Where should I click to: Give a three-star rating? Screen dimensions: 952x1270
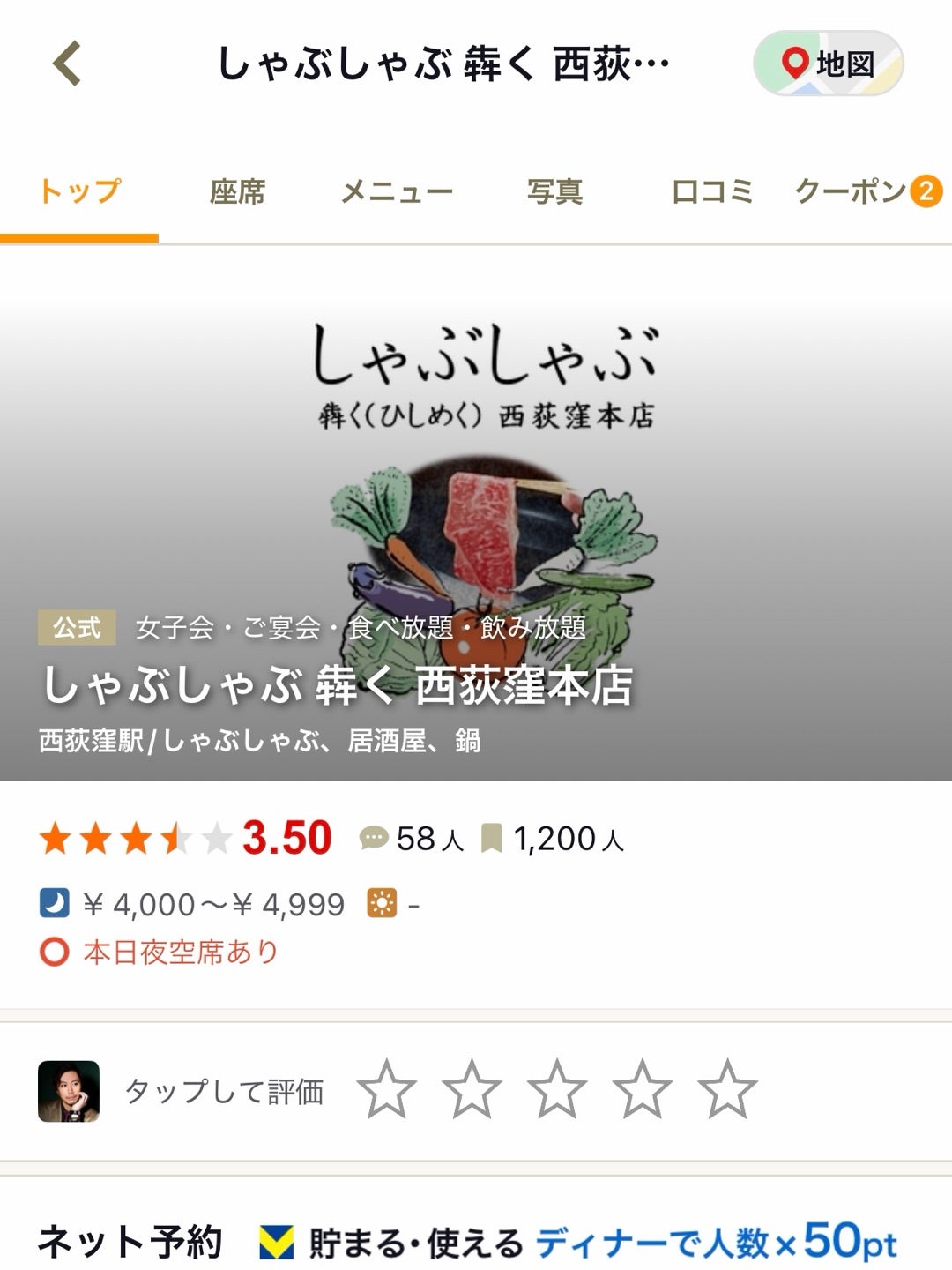click(x=557, y=1090)
